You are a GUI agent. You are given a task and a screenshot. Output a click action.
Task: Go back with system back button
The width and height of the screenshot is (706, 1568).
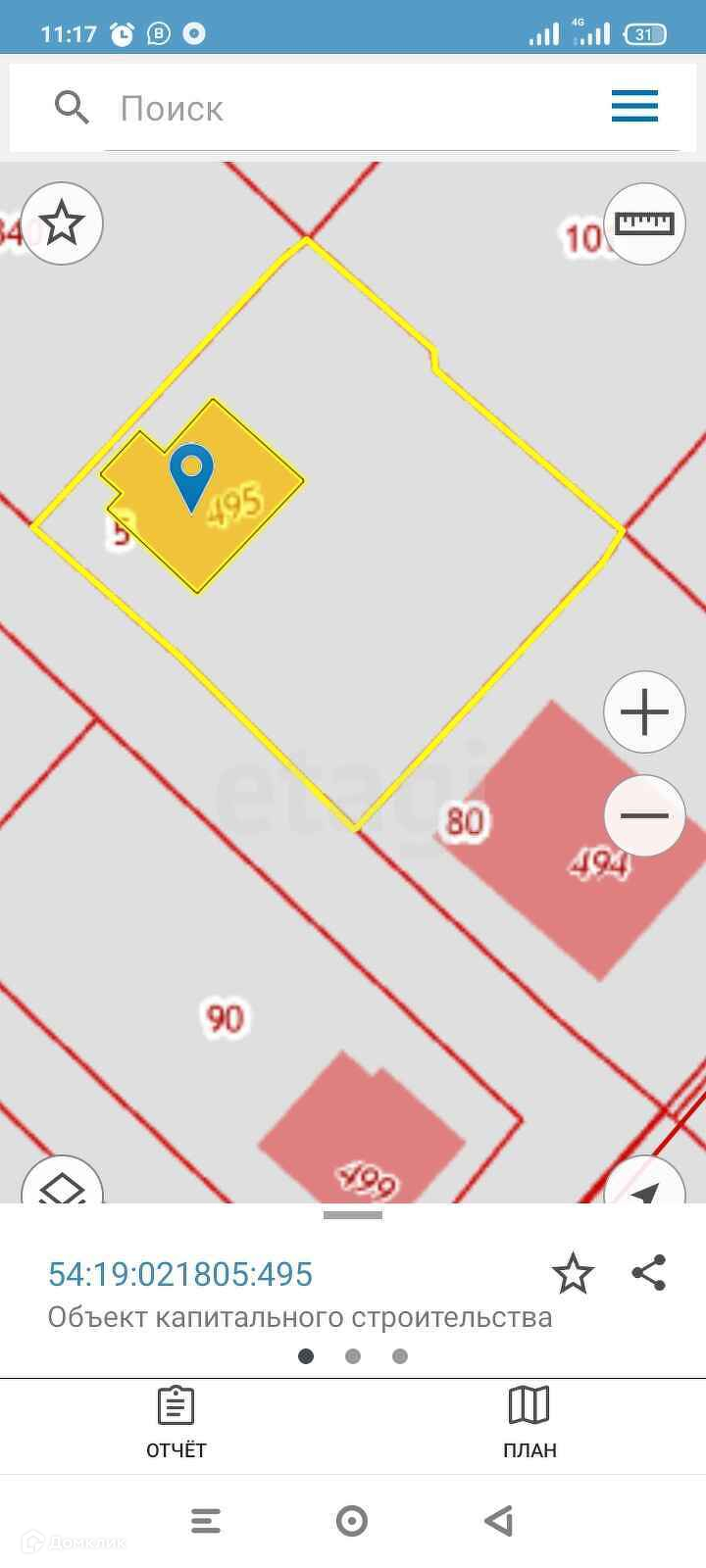tap(499, 1521)
